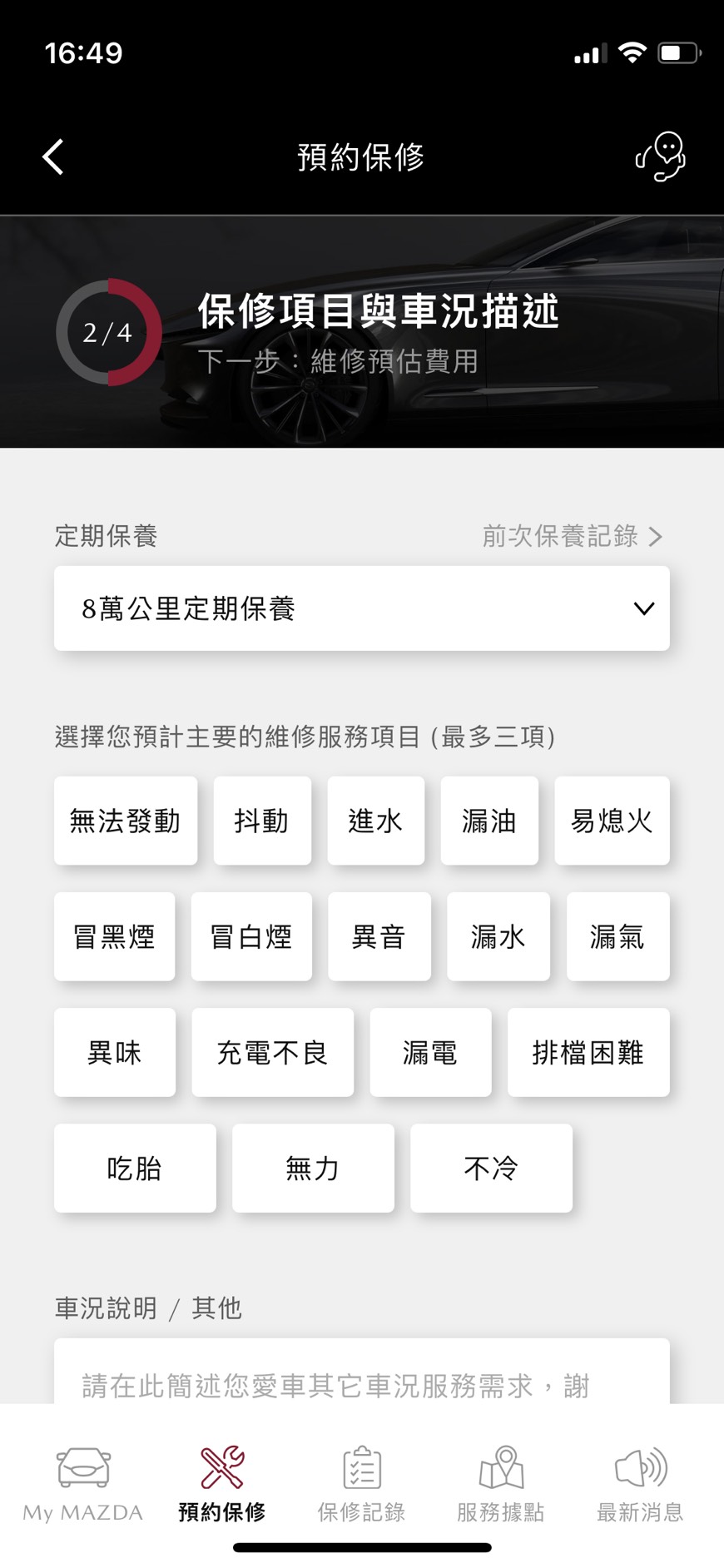
Task: Tap the 車況說明 text field
Action: click(x=361, y=1373)
